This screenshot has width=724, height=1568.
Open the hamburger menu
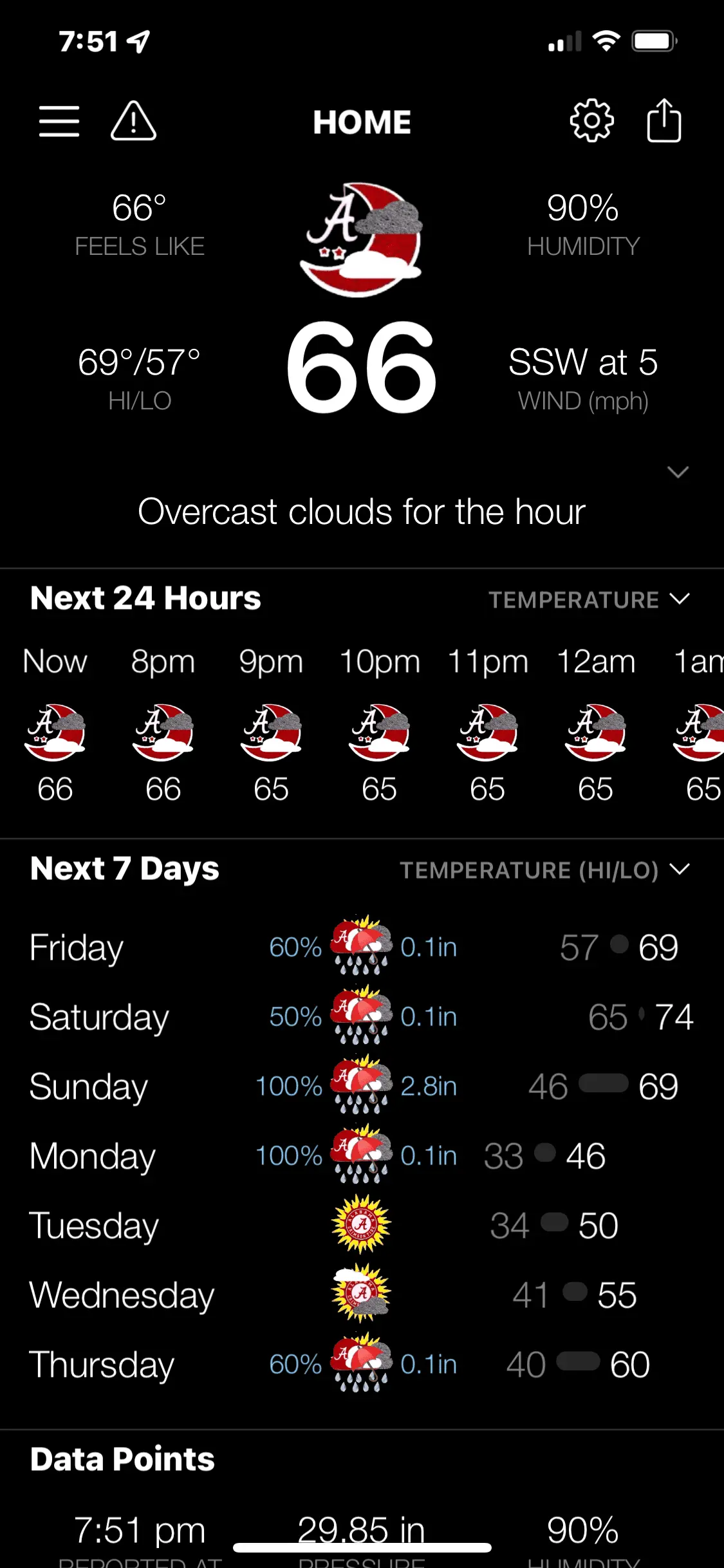59,122
